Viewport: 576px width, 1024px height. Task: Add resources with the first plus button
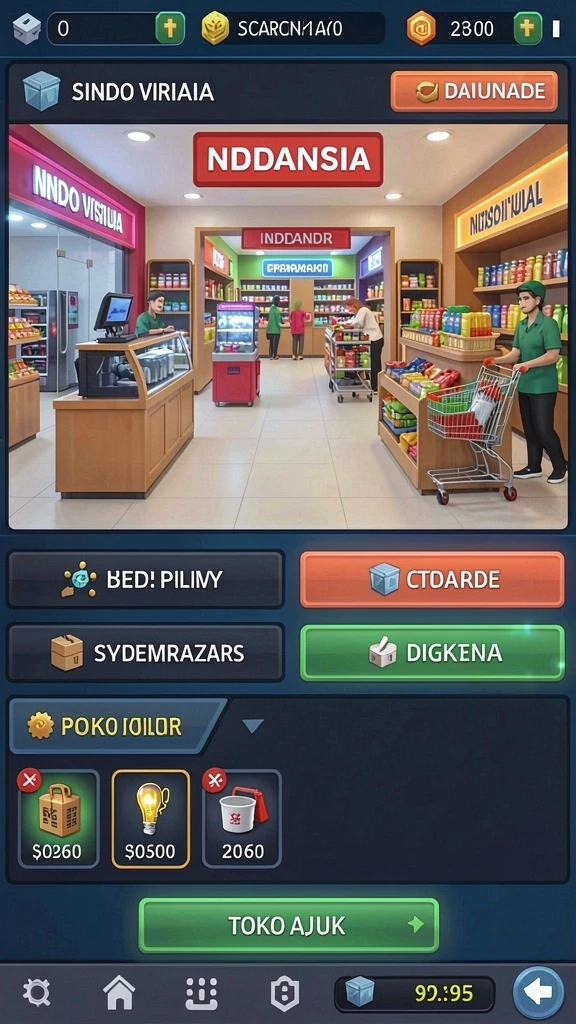(x=170, y=28)
